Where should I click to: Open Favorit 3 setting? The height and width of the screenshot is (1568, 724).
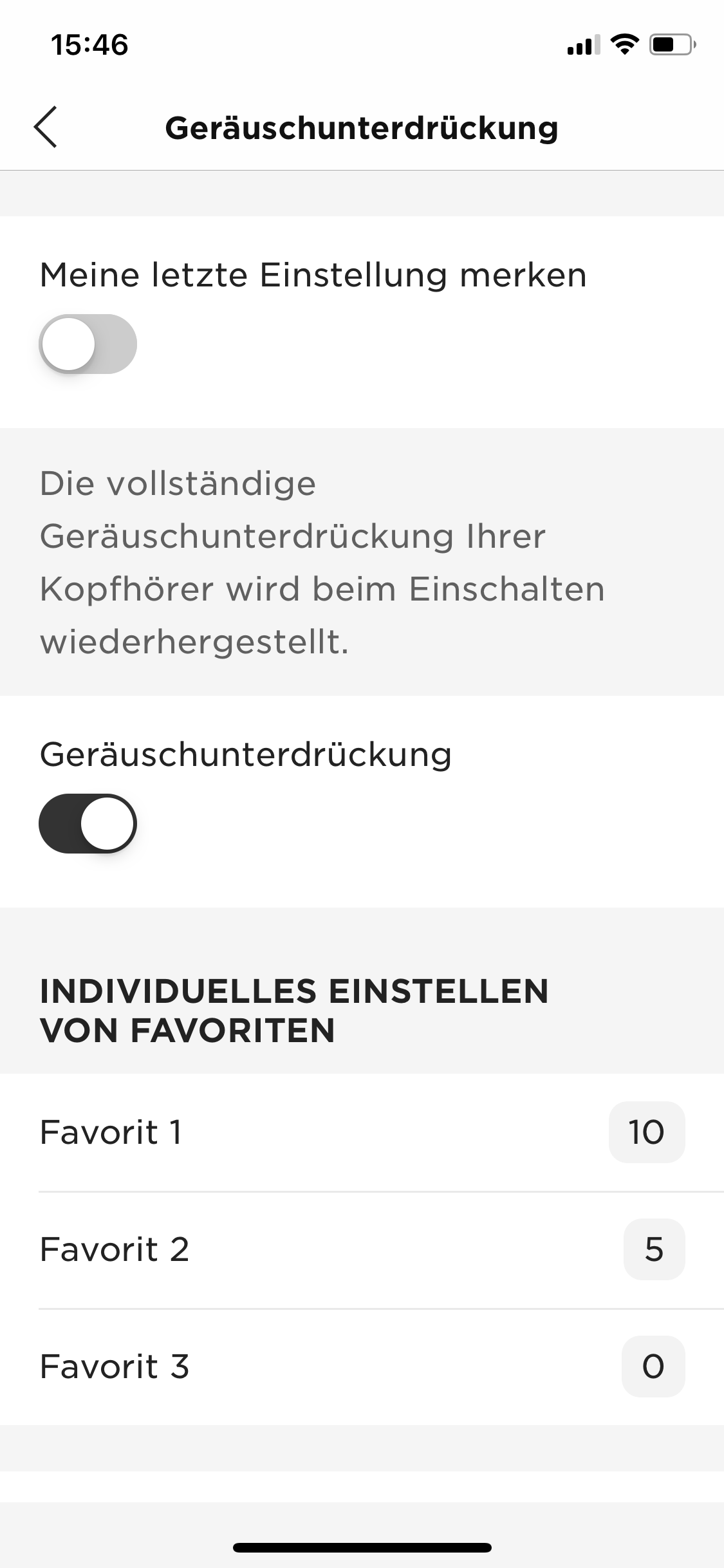[362, 1367]
